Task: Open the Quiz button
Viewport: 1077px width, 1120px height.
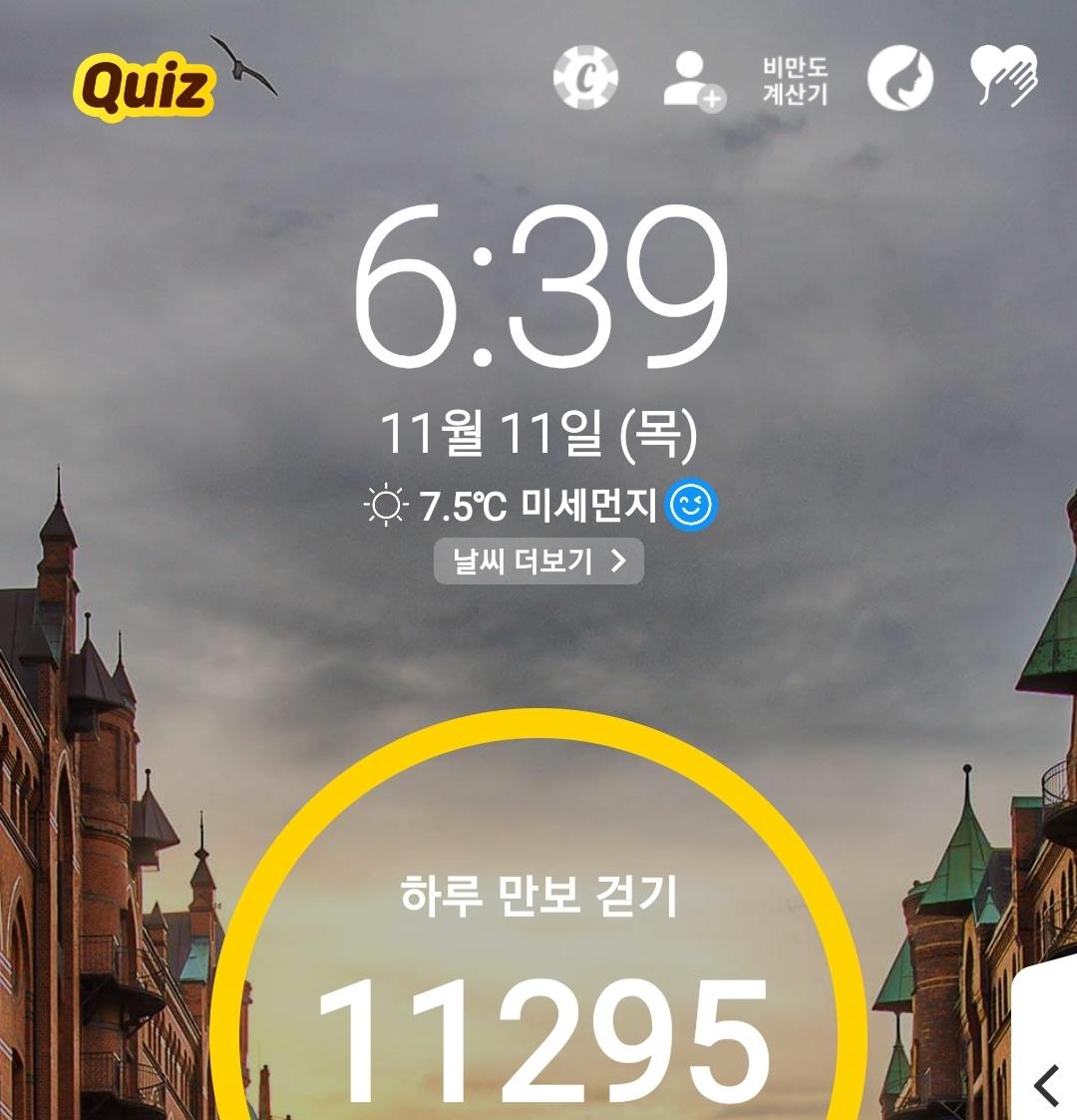Action: tap(144, 88)
